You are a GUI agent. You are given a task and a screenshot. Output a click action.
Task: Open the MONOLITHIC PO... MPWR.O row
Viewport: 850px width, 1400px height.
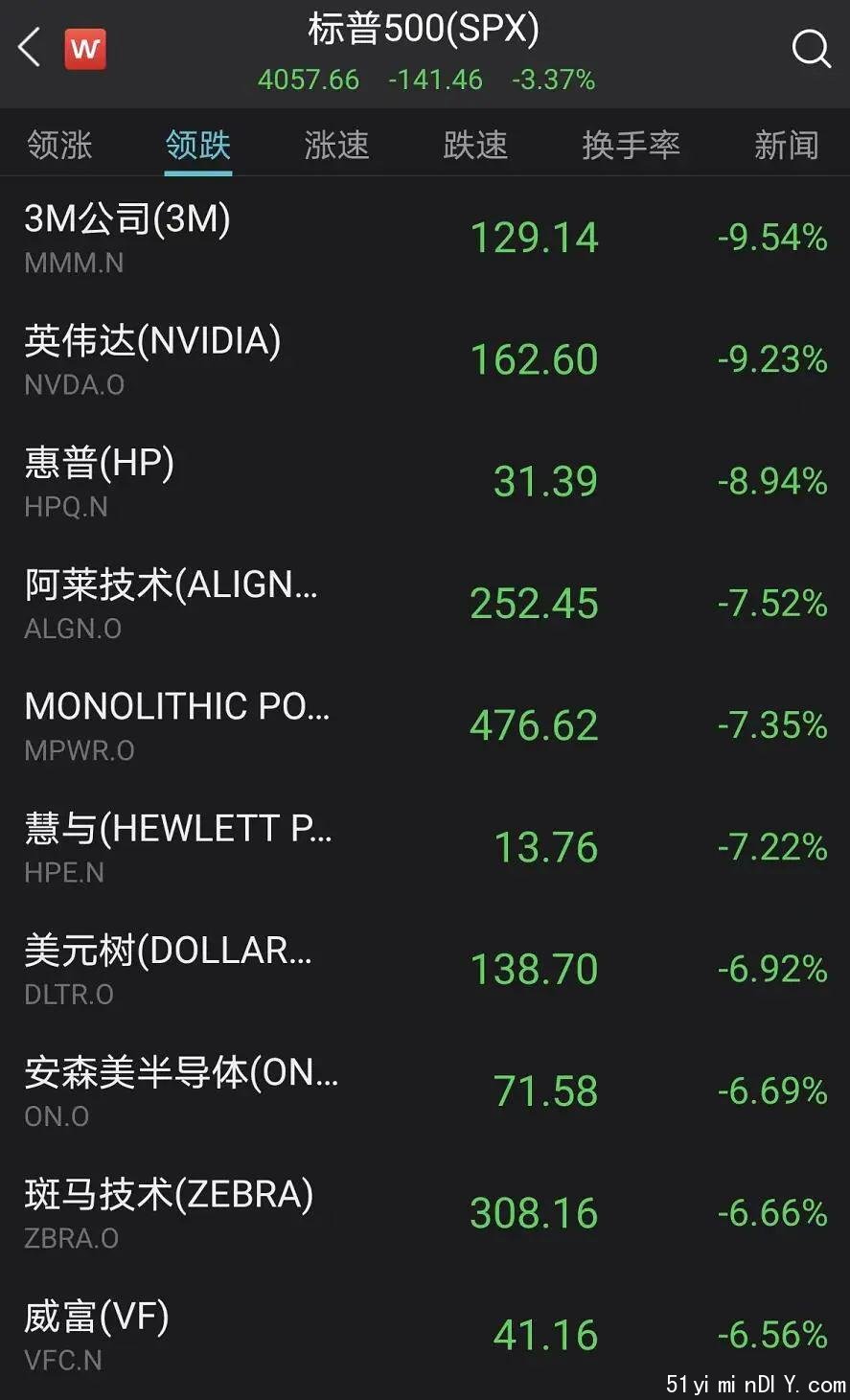(425, 725)
